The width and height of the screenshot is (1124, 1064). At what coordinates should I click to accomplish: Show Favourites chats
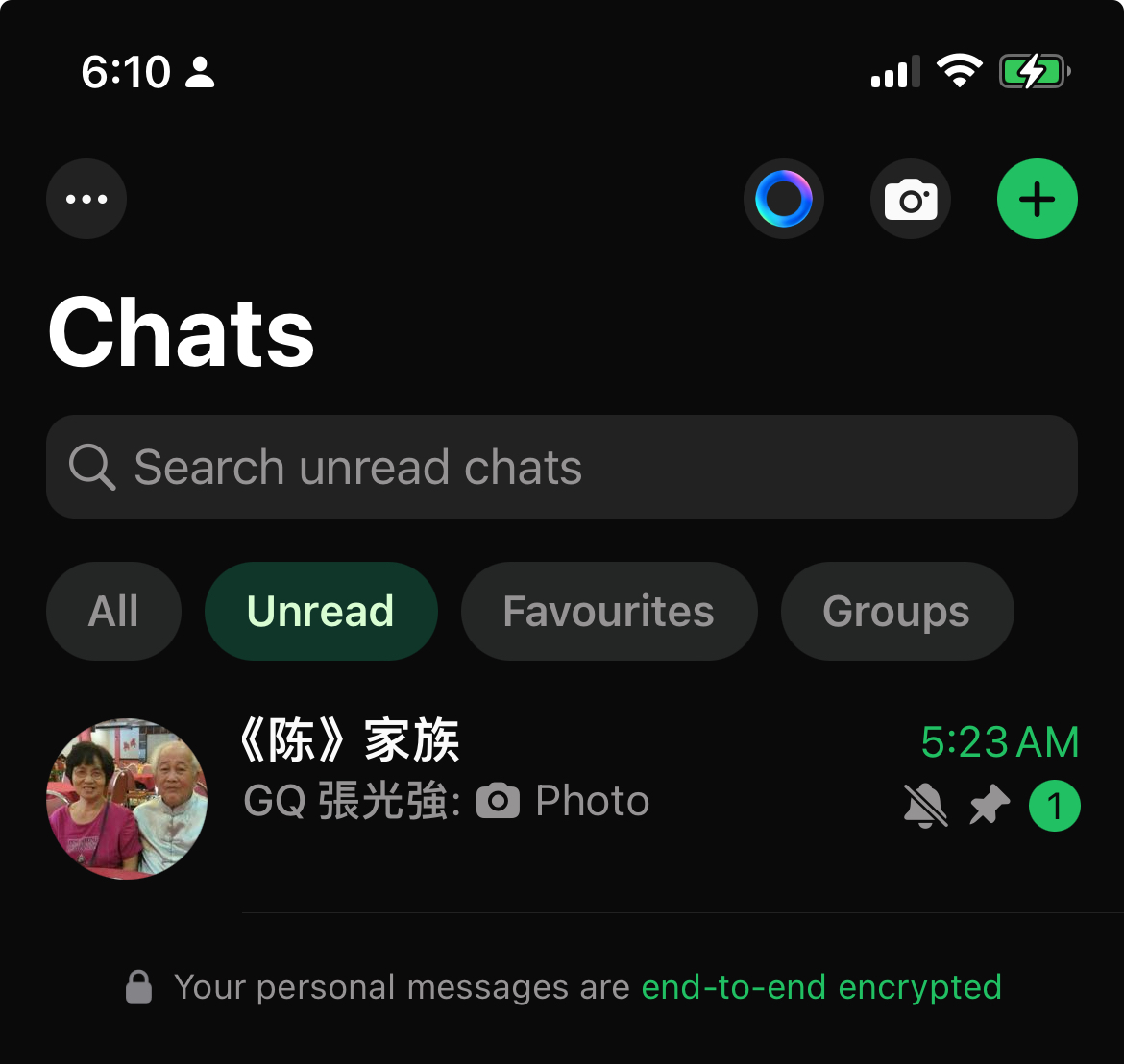point(609,611)
